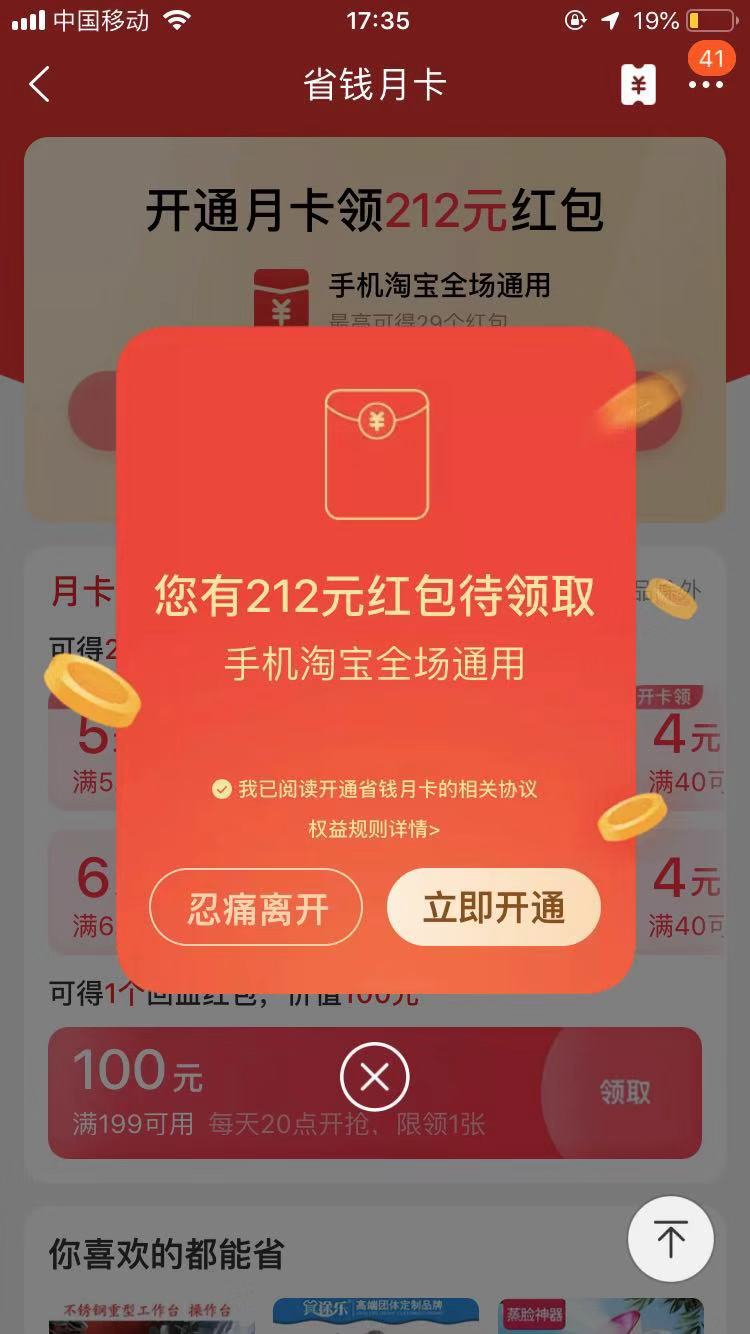Open the coupon ticket icon in the header
The image size is (750, 1334).
[x=638, y=85]
